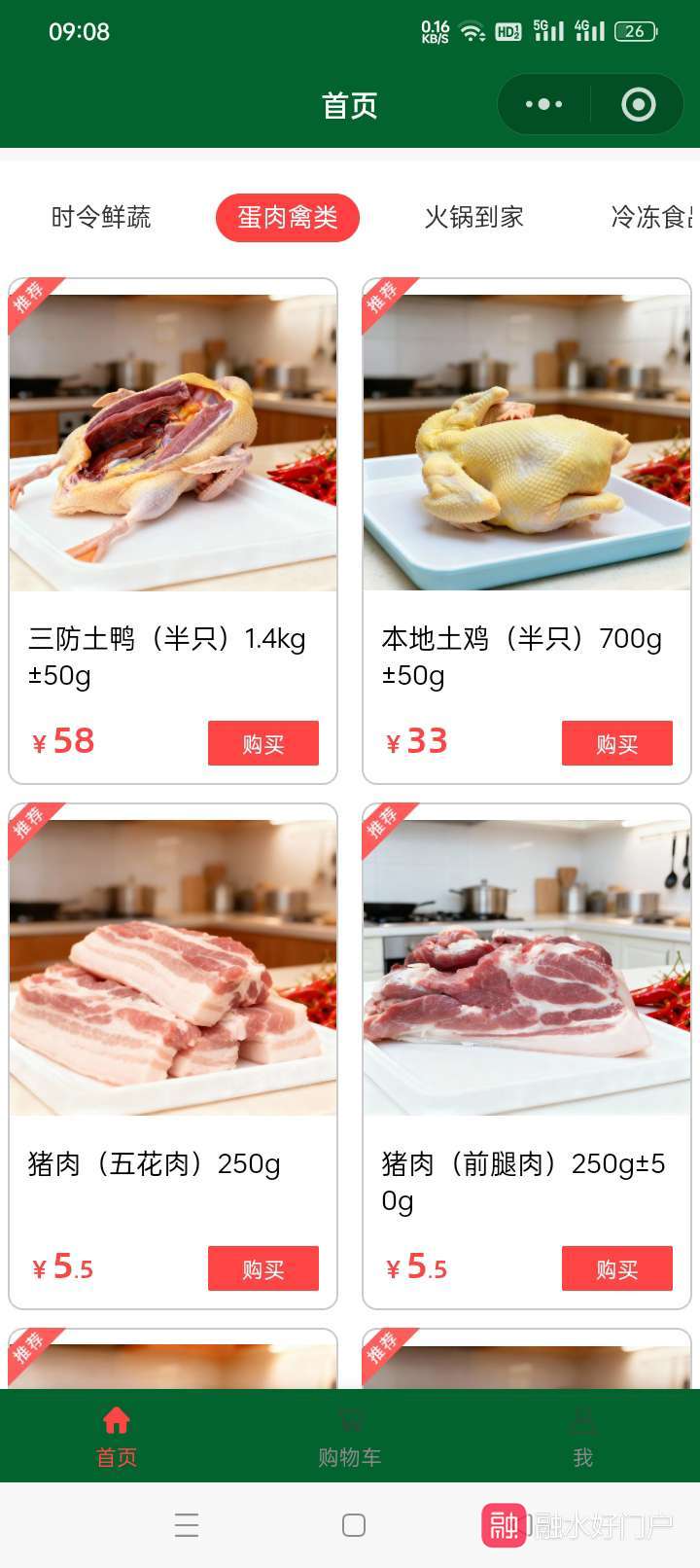
Task: Buy the 猪肉（五花肉）250g
Action: [x=263, y=1268]
